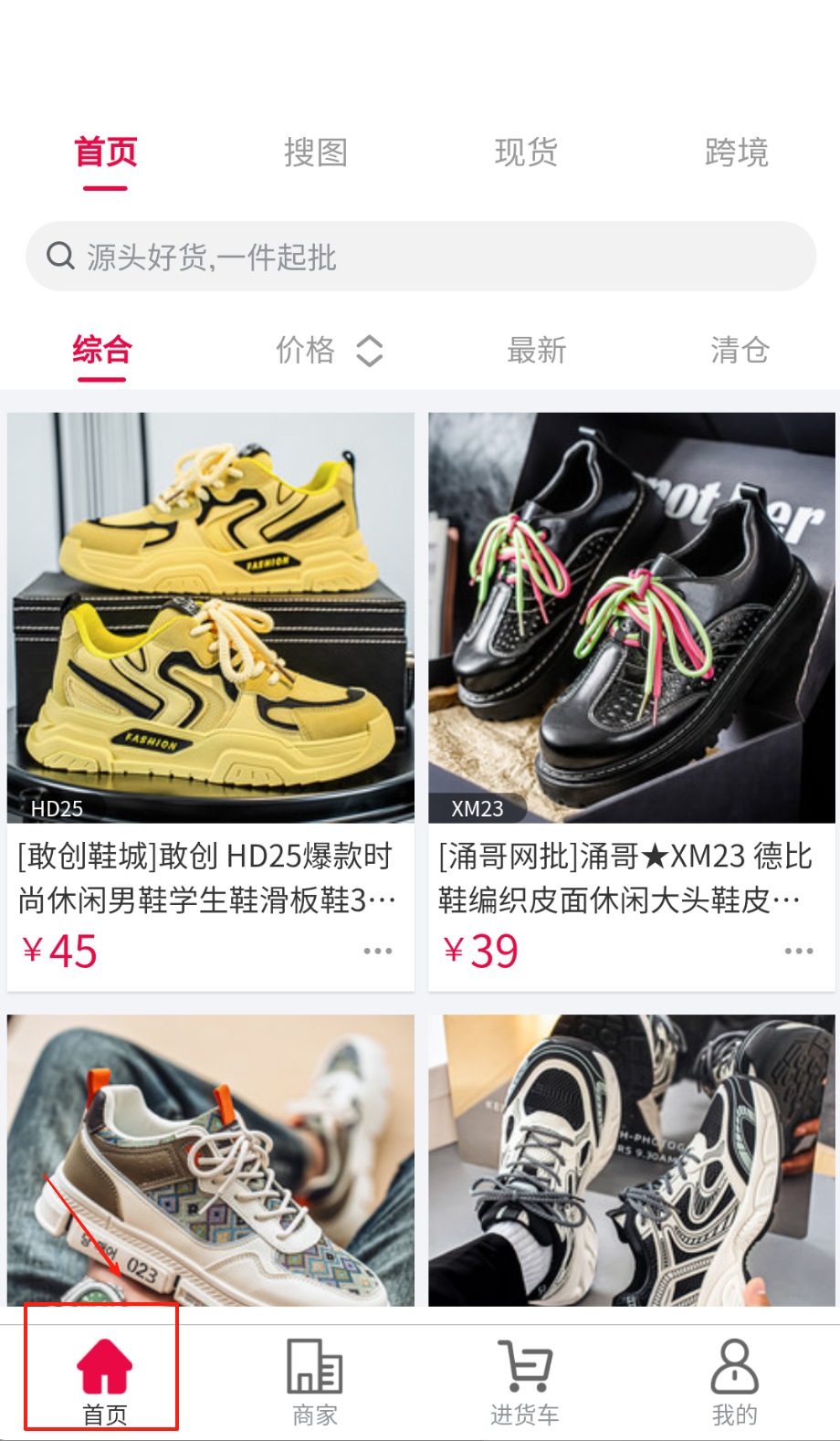Switch to the 搜图 top tab
The image size is (840, 1441).
pyautogui.click(x=315, y=153)
